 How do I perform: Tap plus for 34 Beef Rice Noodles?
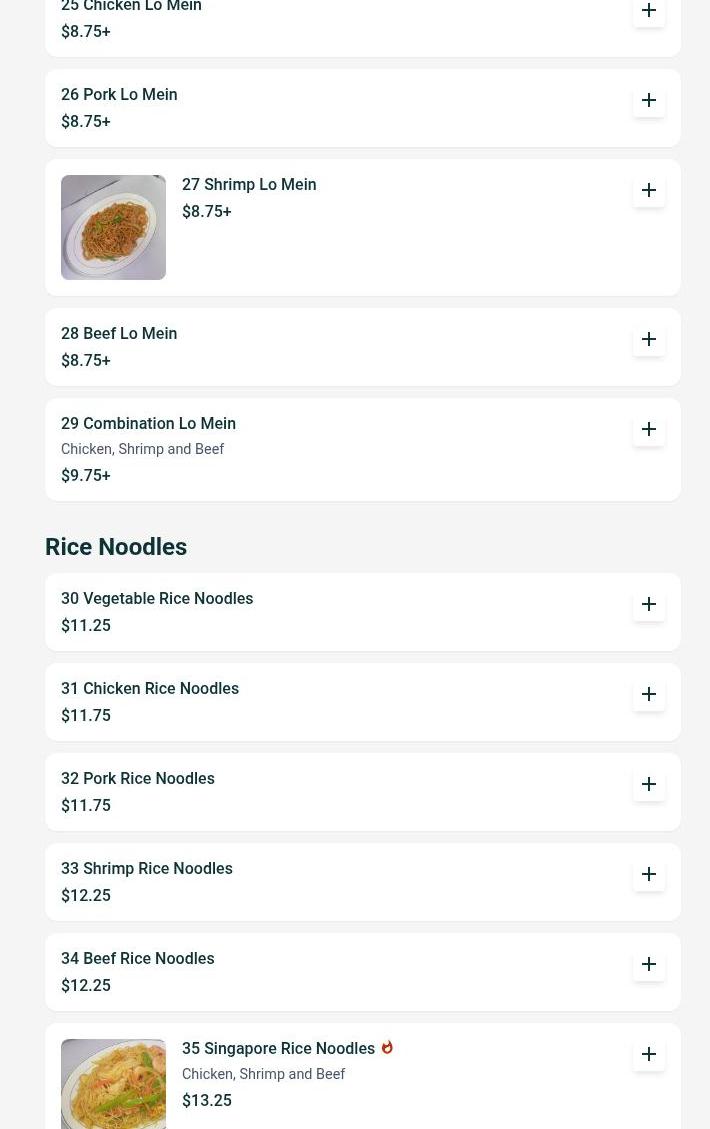click(x=649, y=964)
